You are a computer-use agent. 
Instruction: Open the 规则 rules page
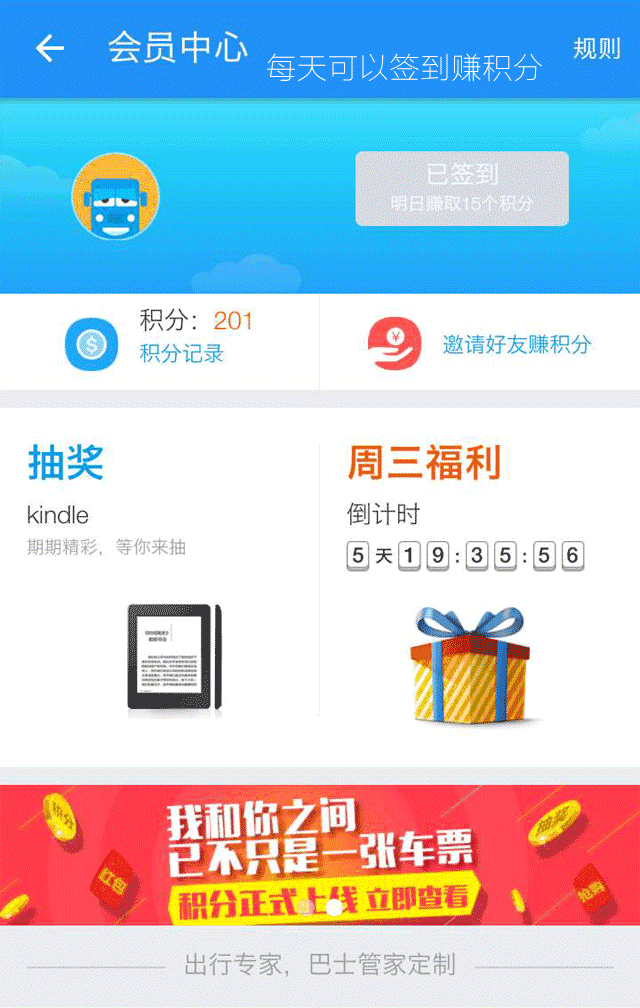pos(597,49)
